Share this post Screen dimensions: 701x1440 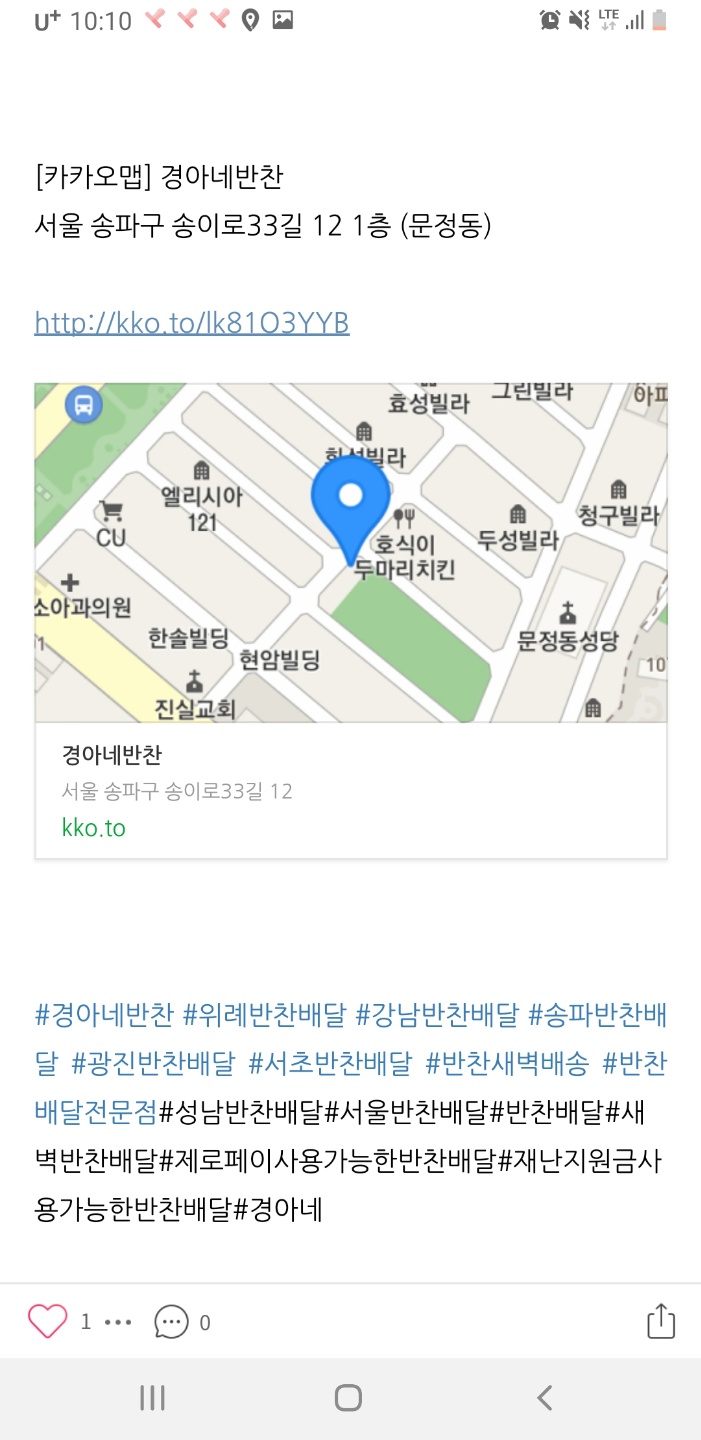click(660, 1321)
